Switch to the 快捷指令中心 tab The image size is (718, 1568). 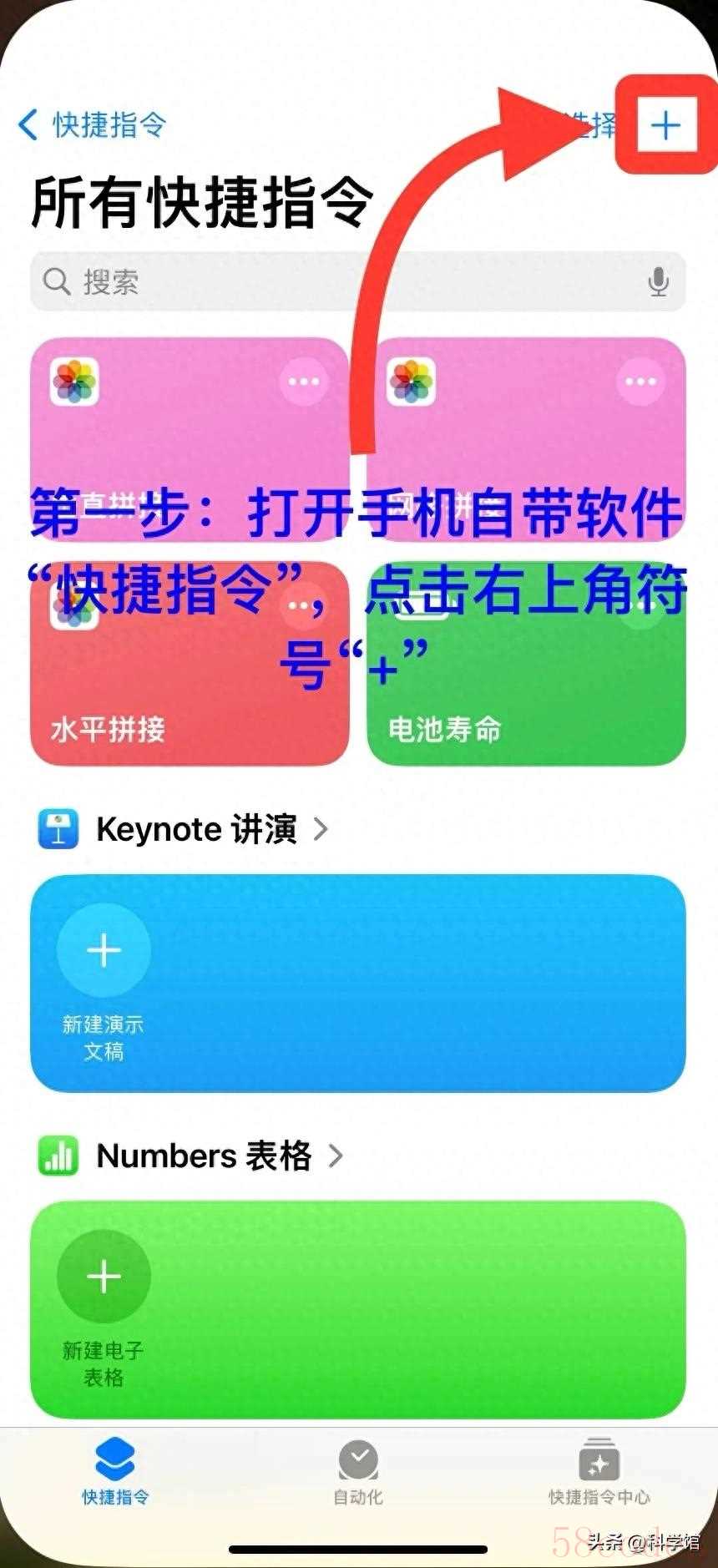click(x=599, y=1474)
